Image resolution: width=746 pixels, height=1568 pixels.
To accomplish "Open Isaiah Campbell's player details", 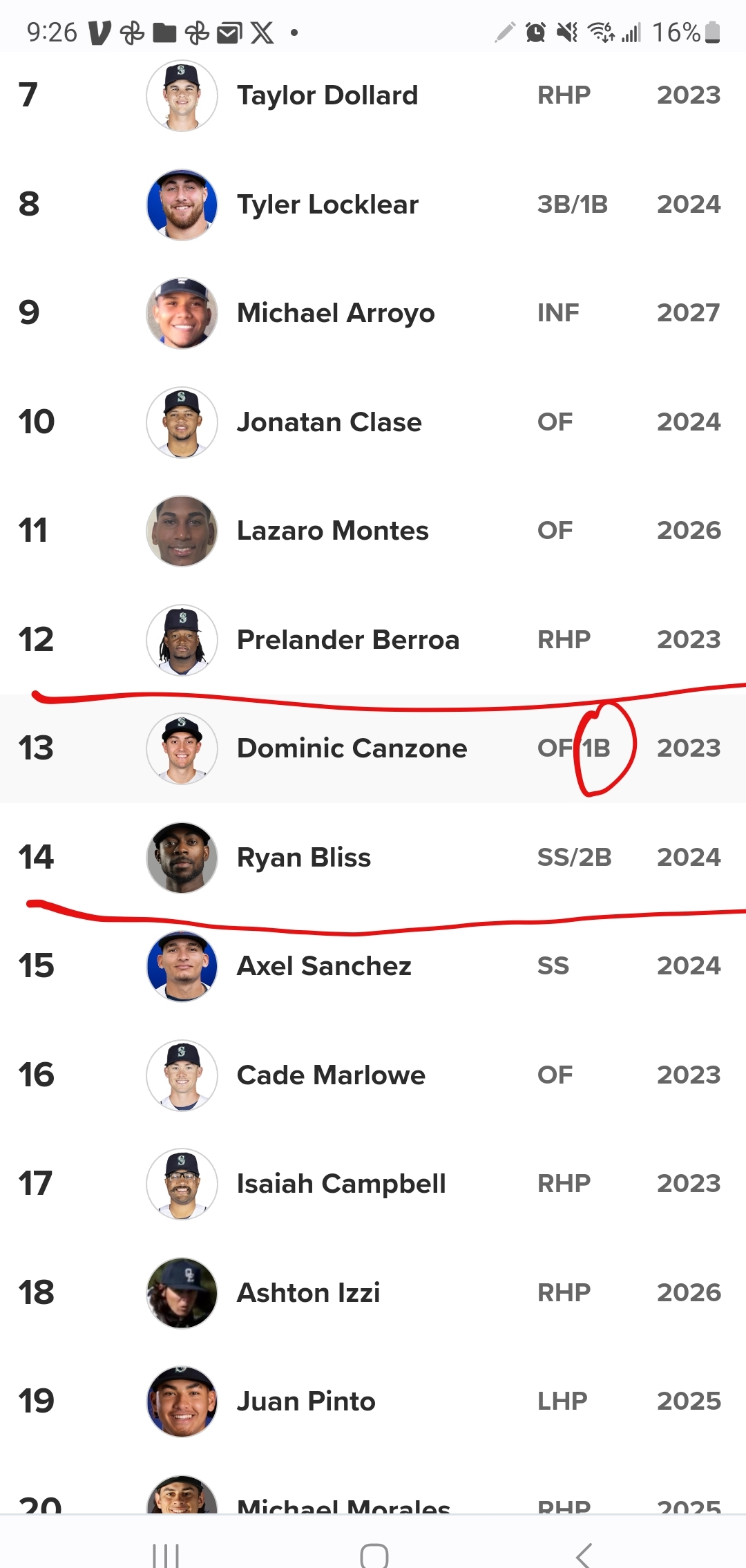I will pos(341,1184).
